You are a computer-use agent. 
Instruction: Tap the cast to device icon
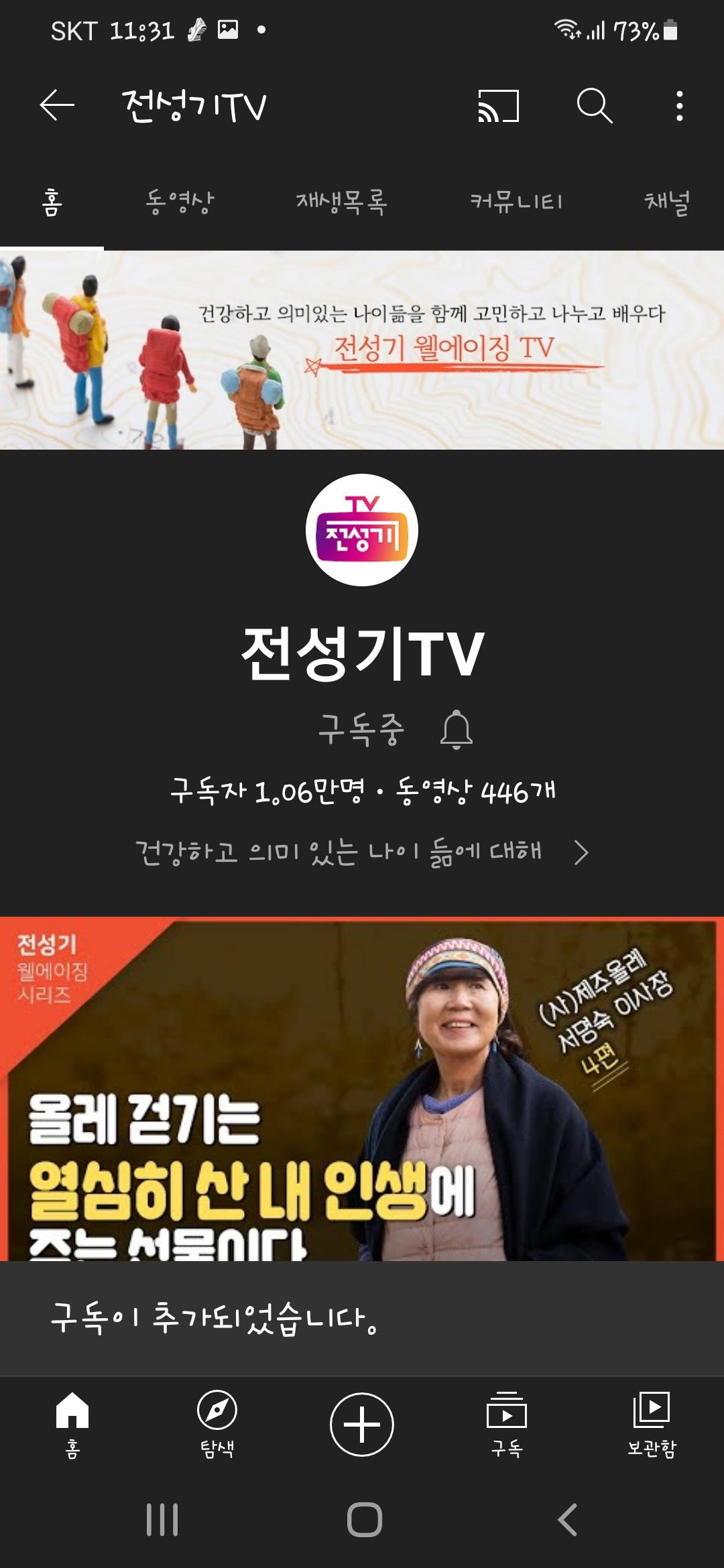(498, 106)
